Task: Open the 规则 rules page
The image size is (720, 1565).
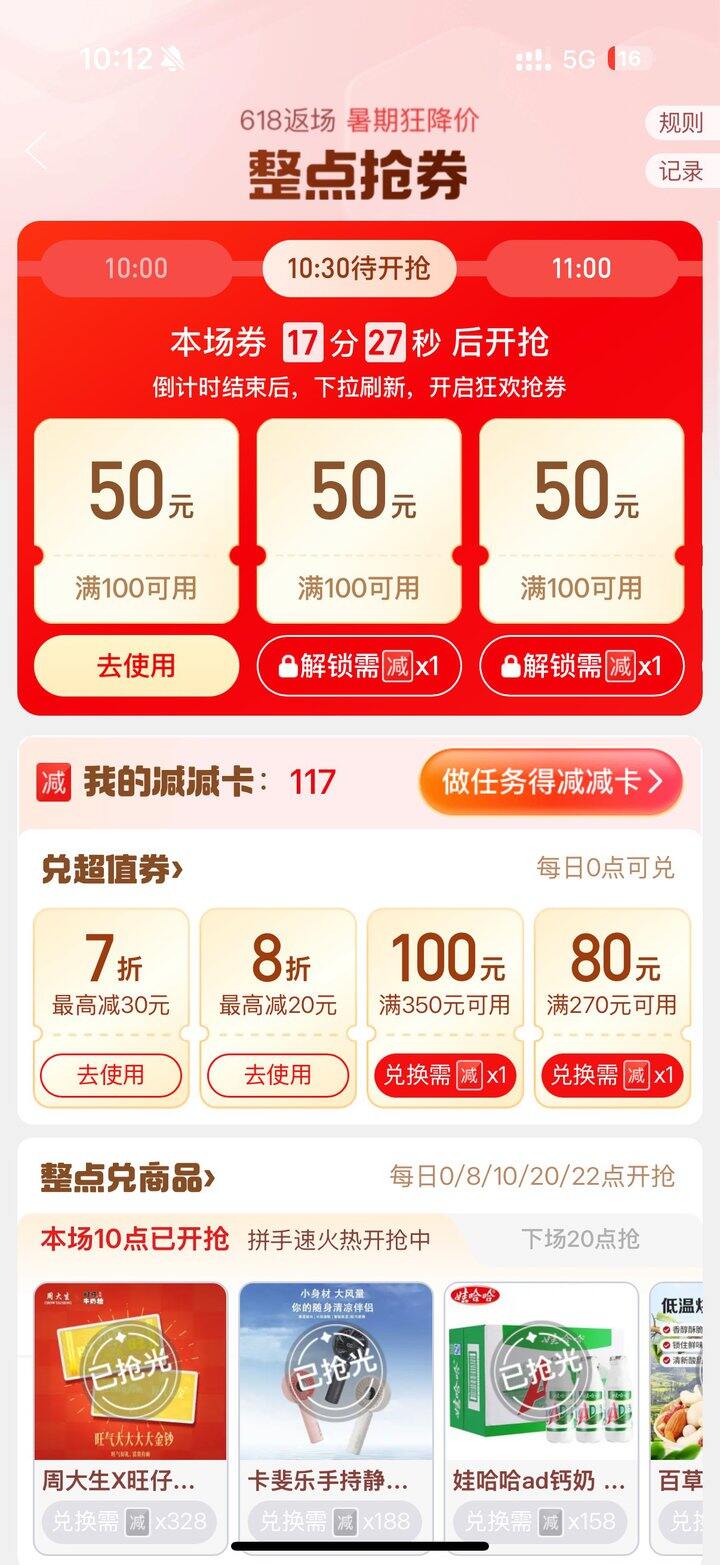Action: [x=680, y=123]
